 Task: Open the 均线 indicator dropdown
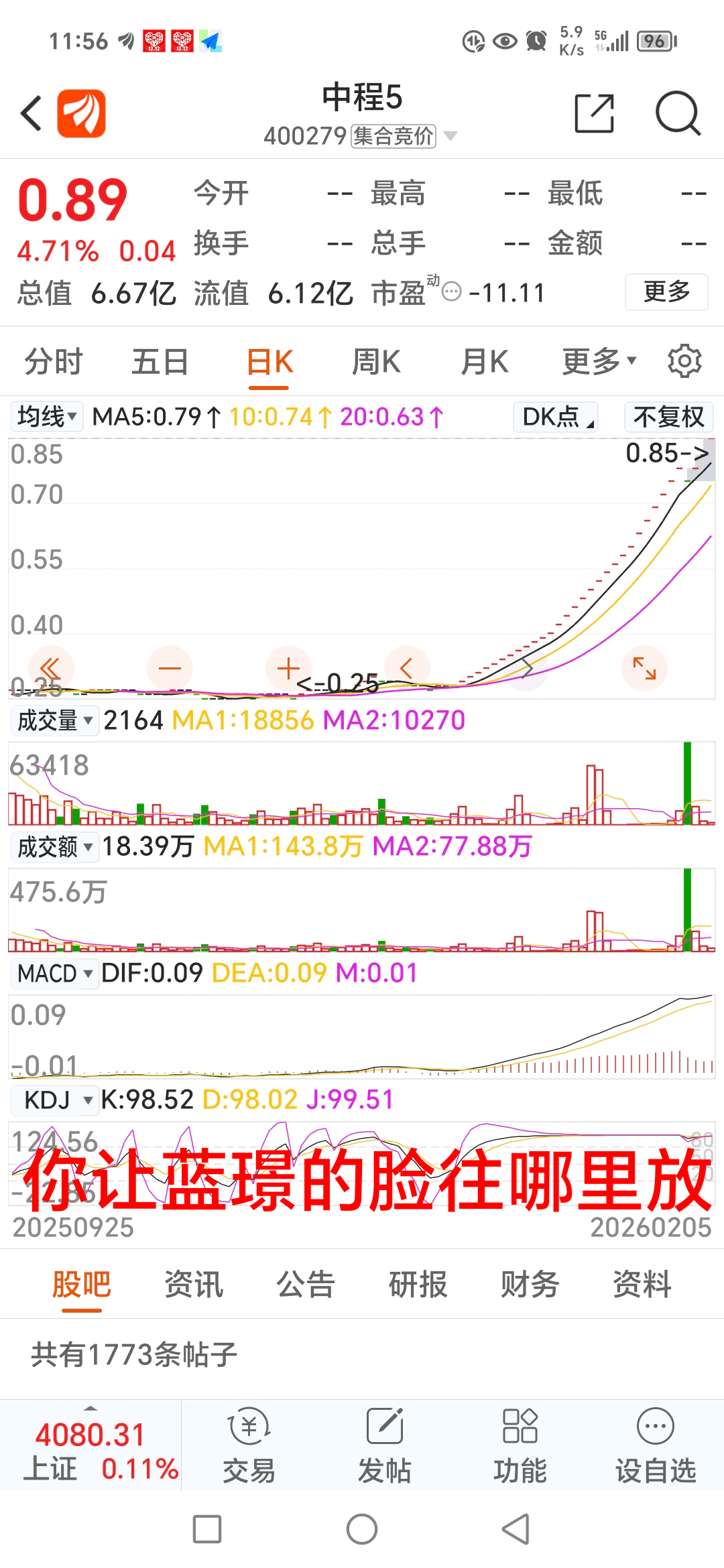pos(47,417)
